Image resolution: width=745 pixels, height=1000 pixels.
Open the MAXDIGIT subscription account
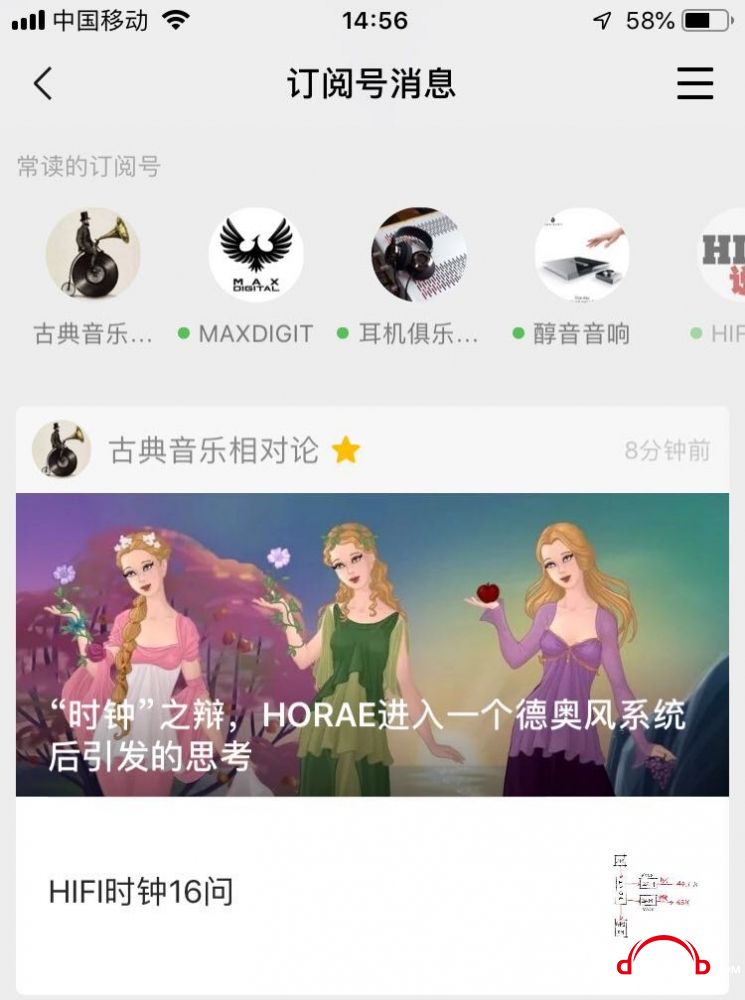(x=255, y=255)
